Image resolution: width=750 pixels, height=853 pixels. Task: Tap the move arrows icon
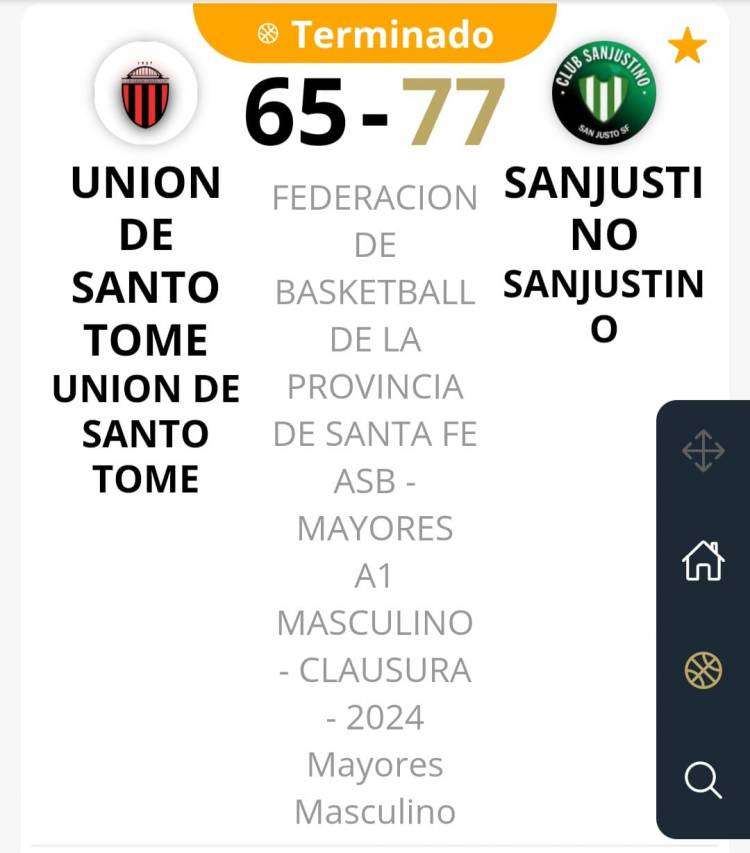pos(703,450)
